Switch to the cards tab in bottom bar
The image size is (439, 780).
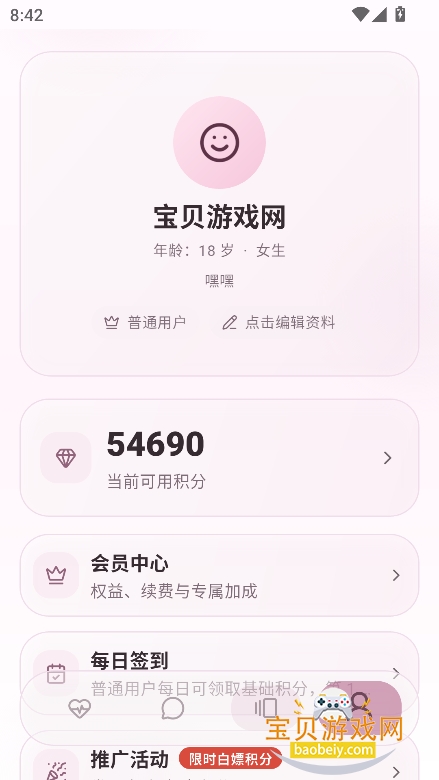(x=266, y=708)
